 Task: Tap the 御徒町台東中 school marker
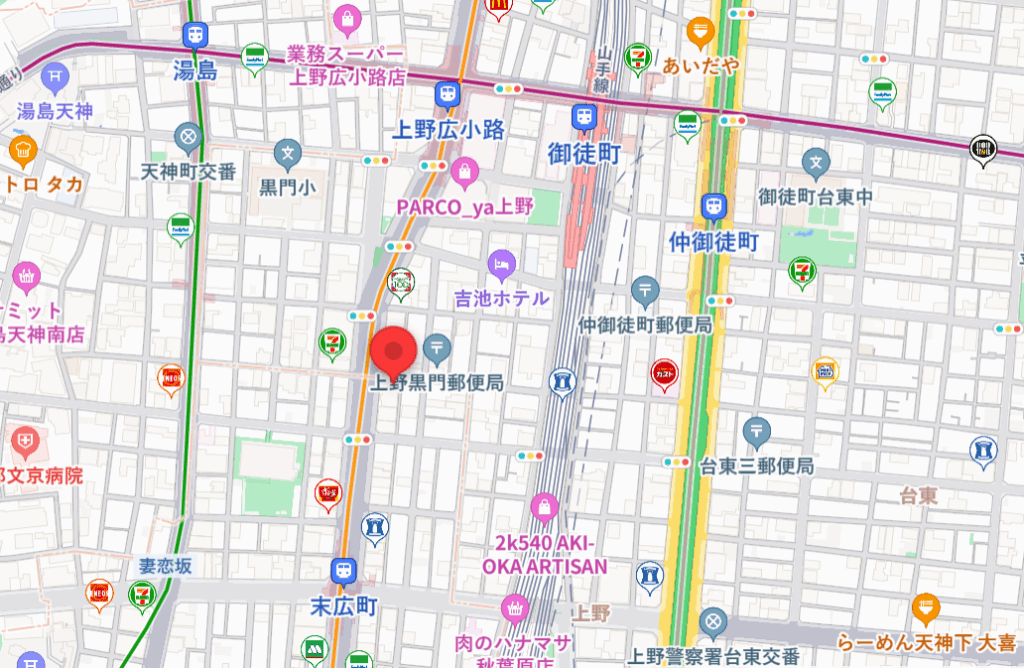tap(816, 162)
